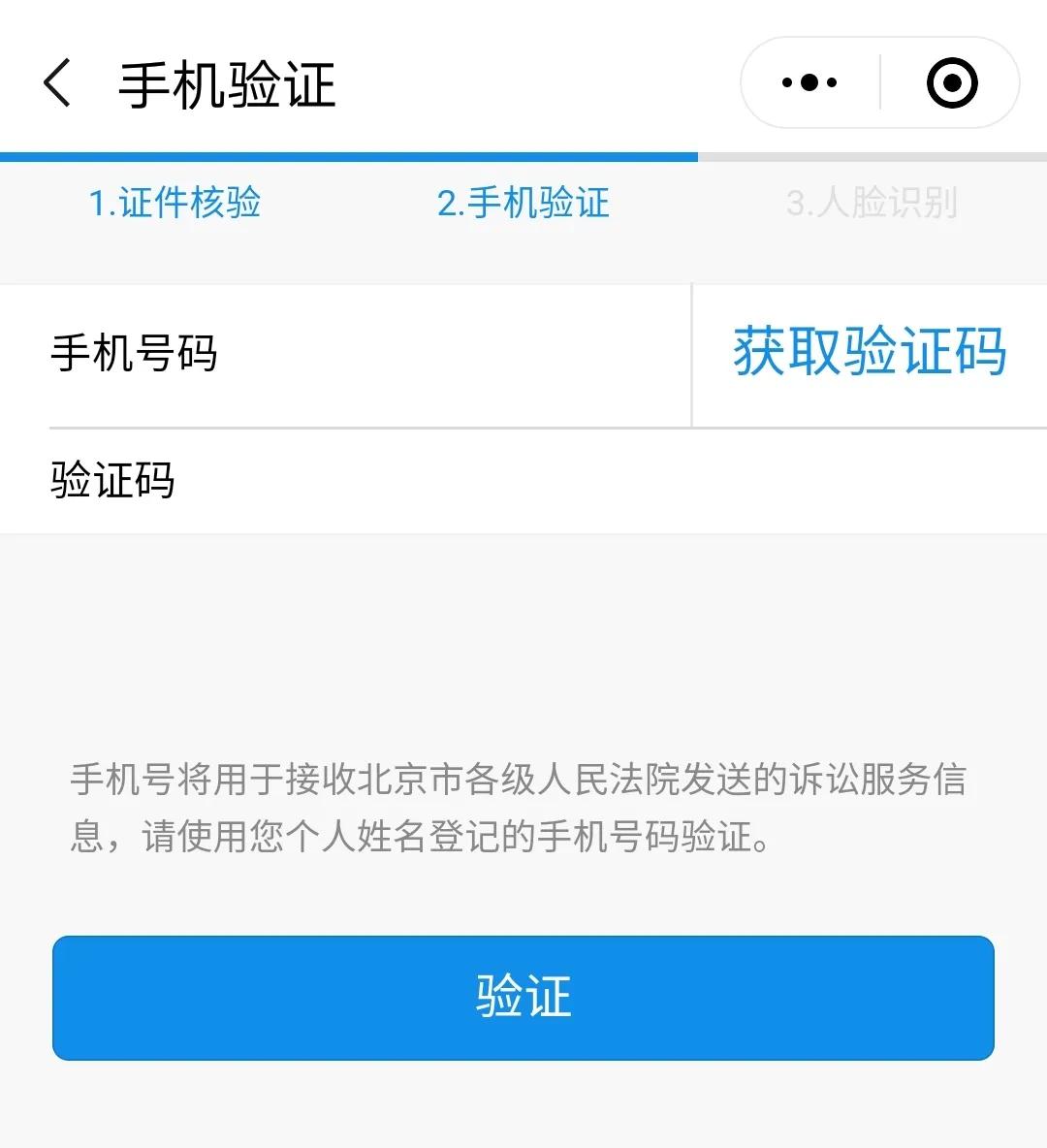Click the 3.人脸识别 step label
1047x1148 pixels.
(x=870, y=204)
